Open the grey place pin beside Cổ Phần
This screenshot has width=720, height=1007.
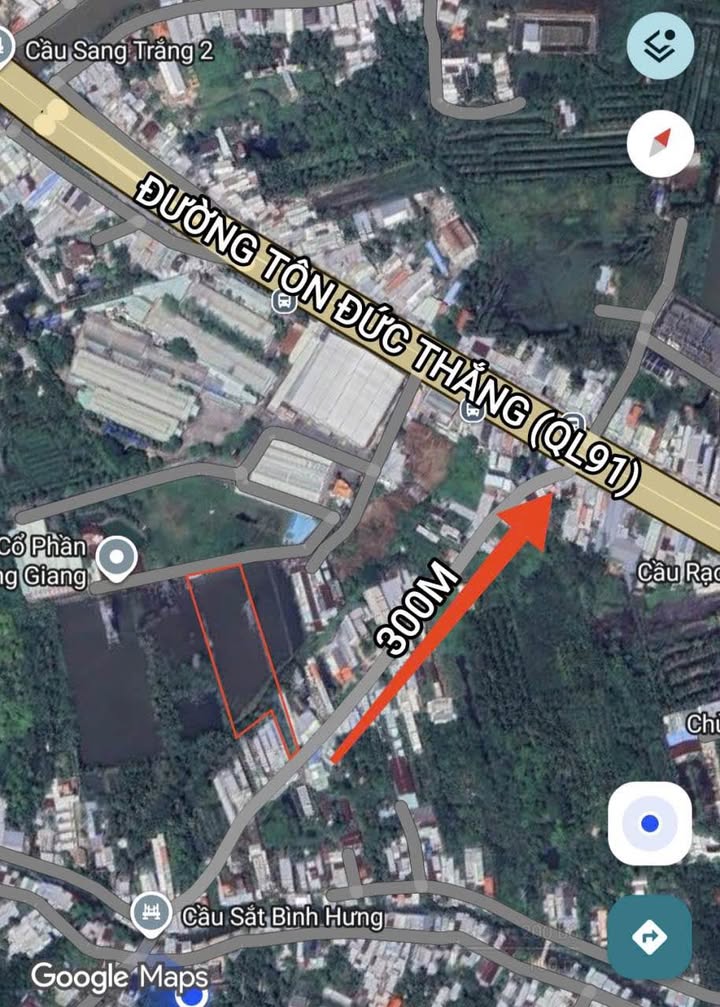click(x=117, y=559)
